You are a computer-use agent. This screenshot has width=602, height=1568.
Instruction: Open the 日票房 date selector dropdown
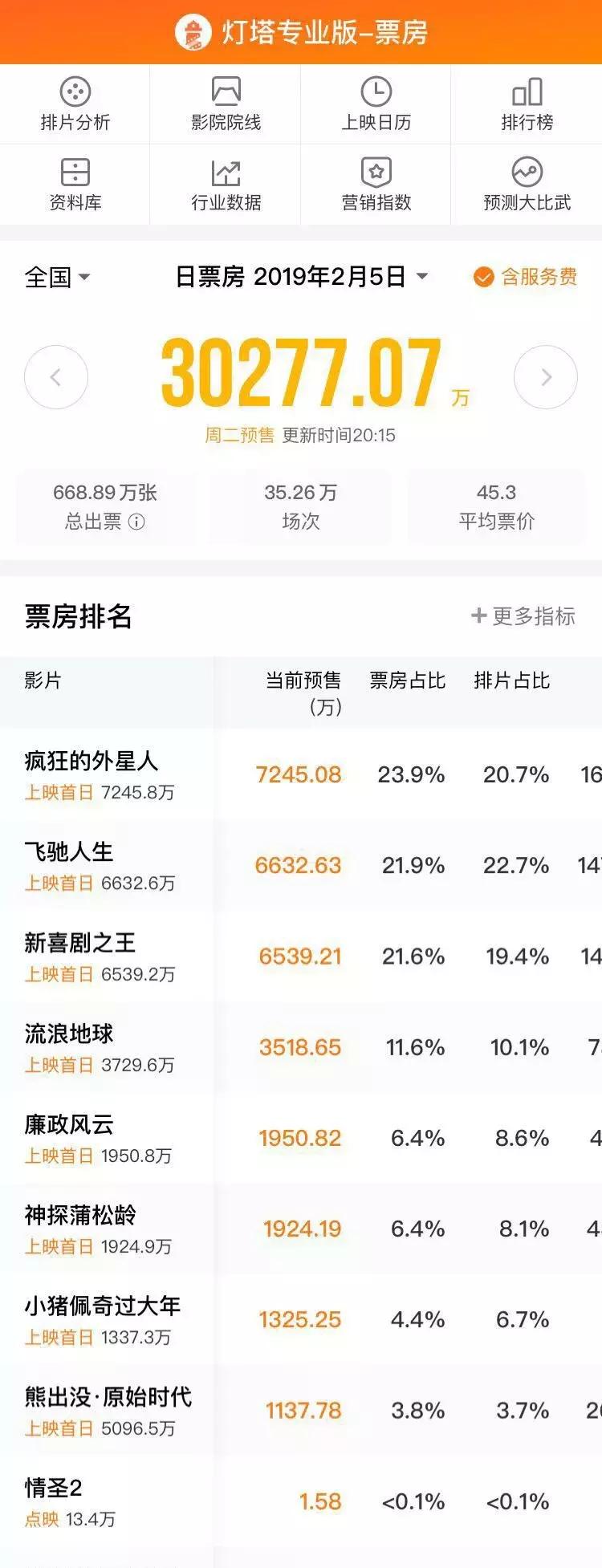click(301, 278)
